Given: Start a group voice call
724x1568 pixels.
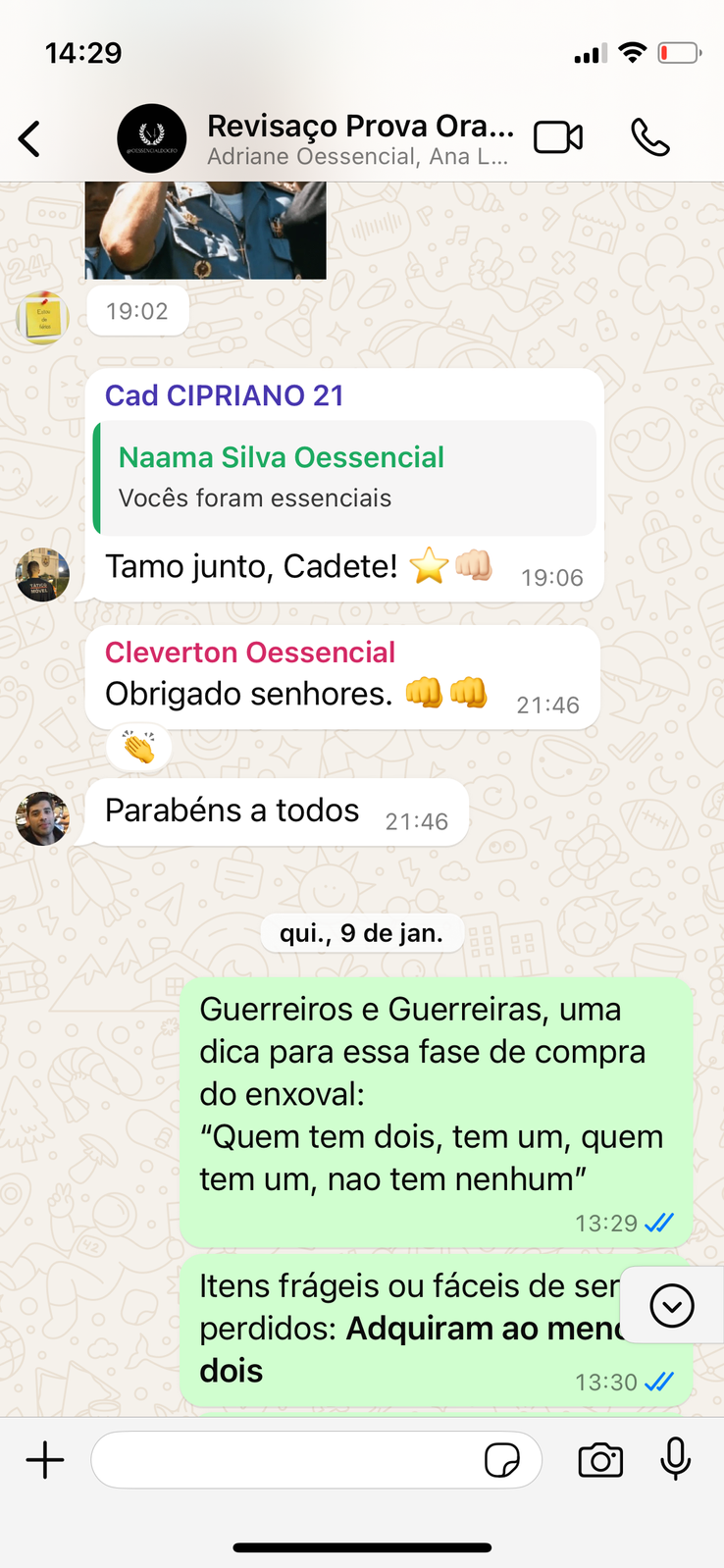Looking at the screenshot, I should (x=649, y=137).
